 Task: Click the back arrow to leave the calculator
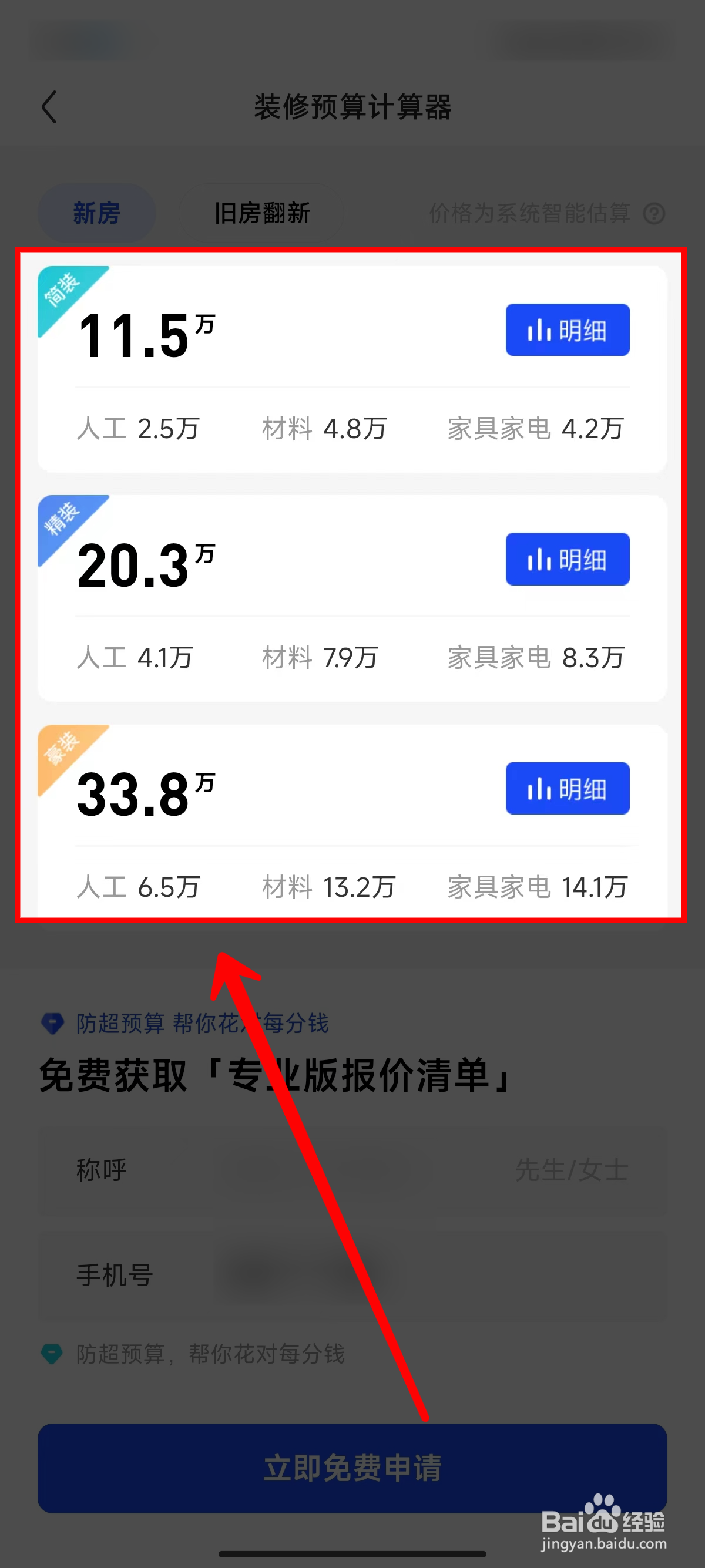click(49, 107)
